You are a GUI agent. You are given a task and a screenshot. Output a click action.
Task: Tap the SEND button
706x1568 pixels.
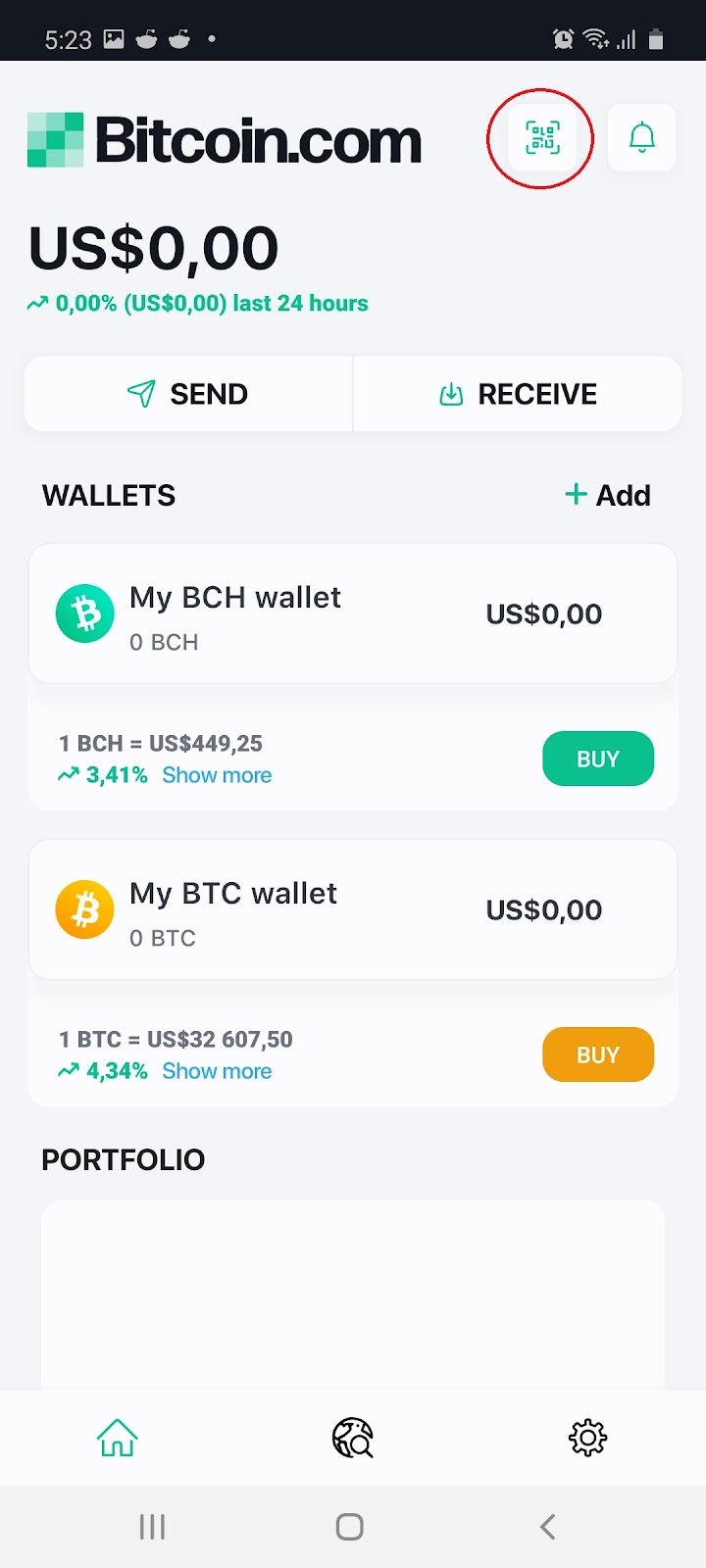[x=188, y=394]
